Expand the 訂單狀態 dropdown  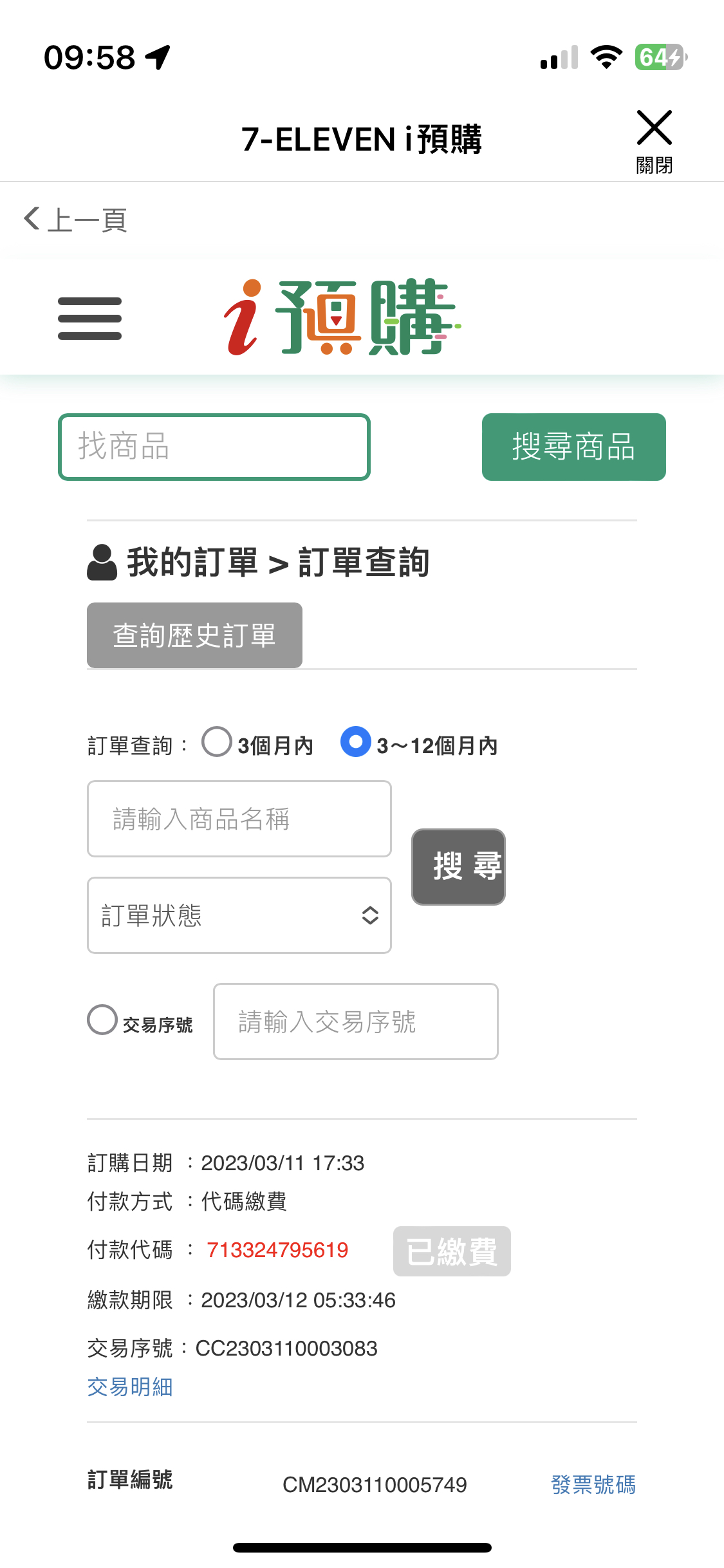click(239, 915)
